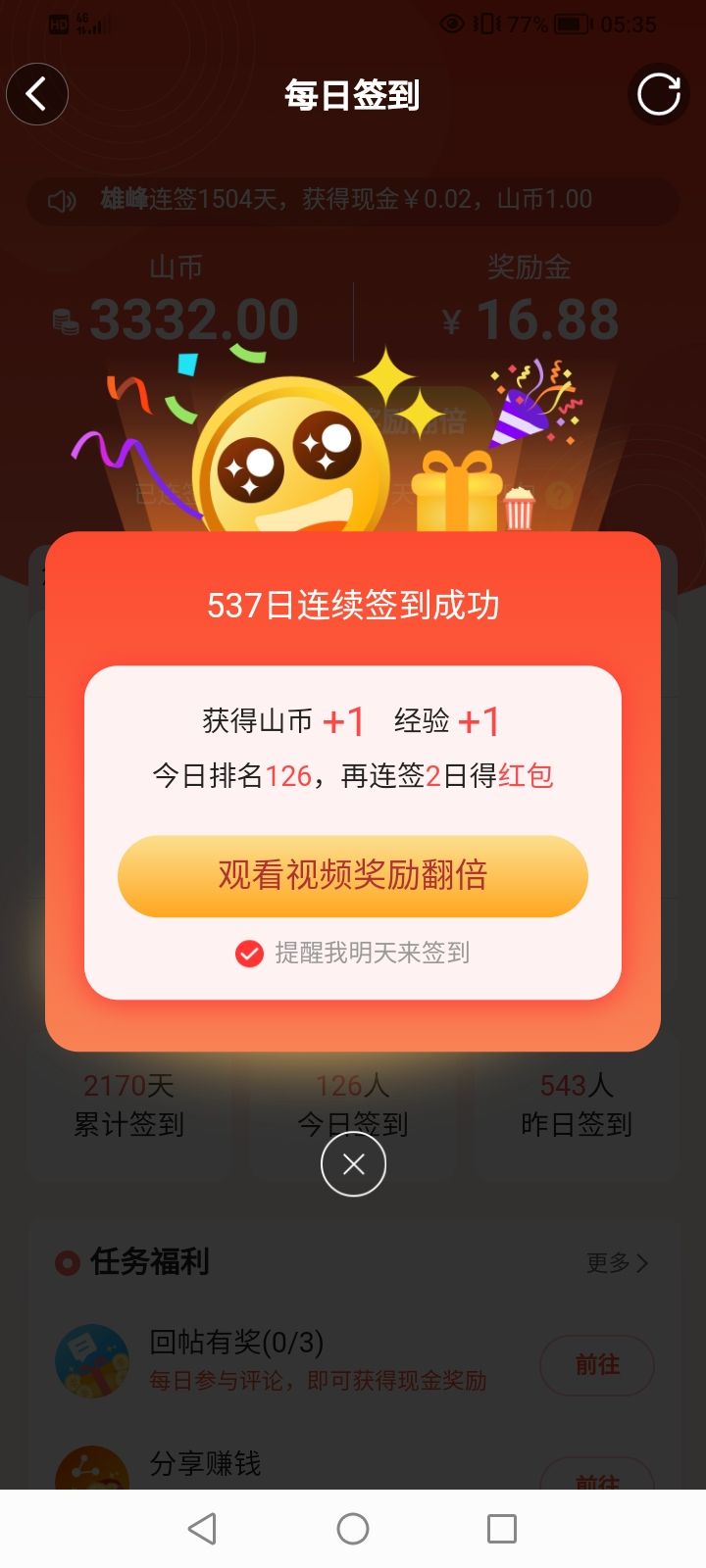This screenshot has width=706, height=1568.
Task: Return to the system home screen
Action: [x=353, y=1529]
